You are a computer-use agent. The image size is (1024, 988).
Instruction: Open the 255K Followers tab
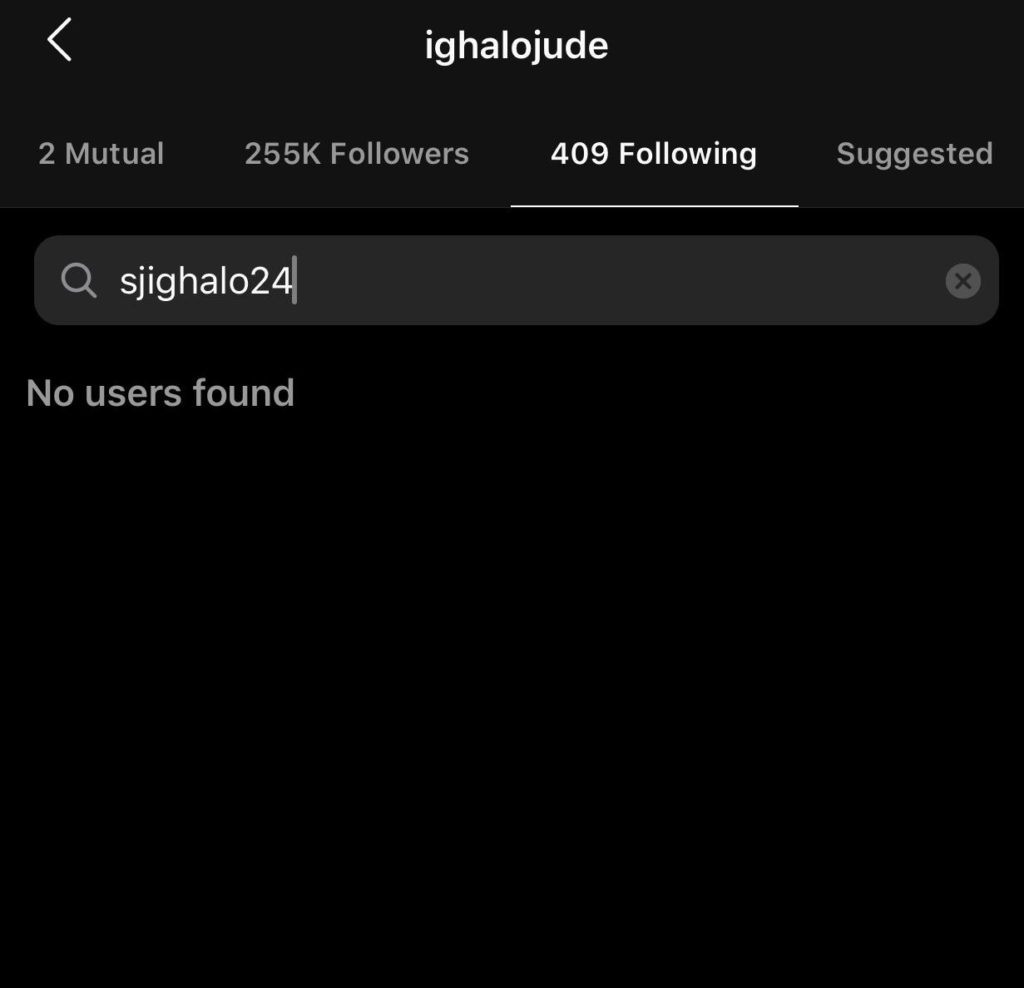click(357, 154)
